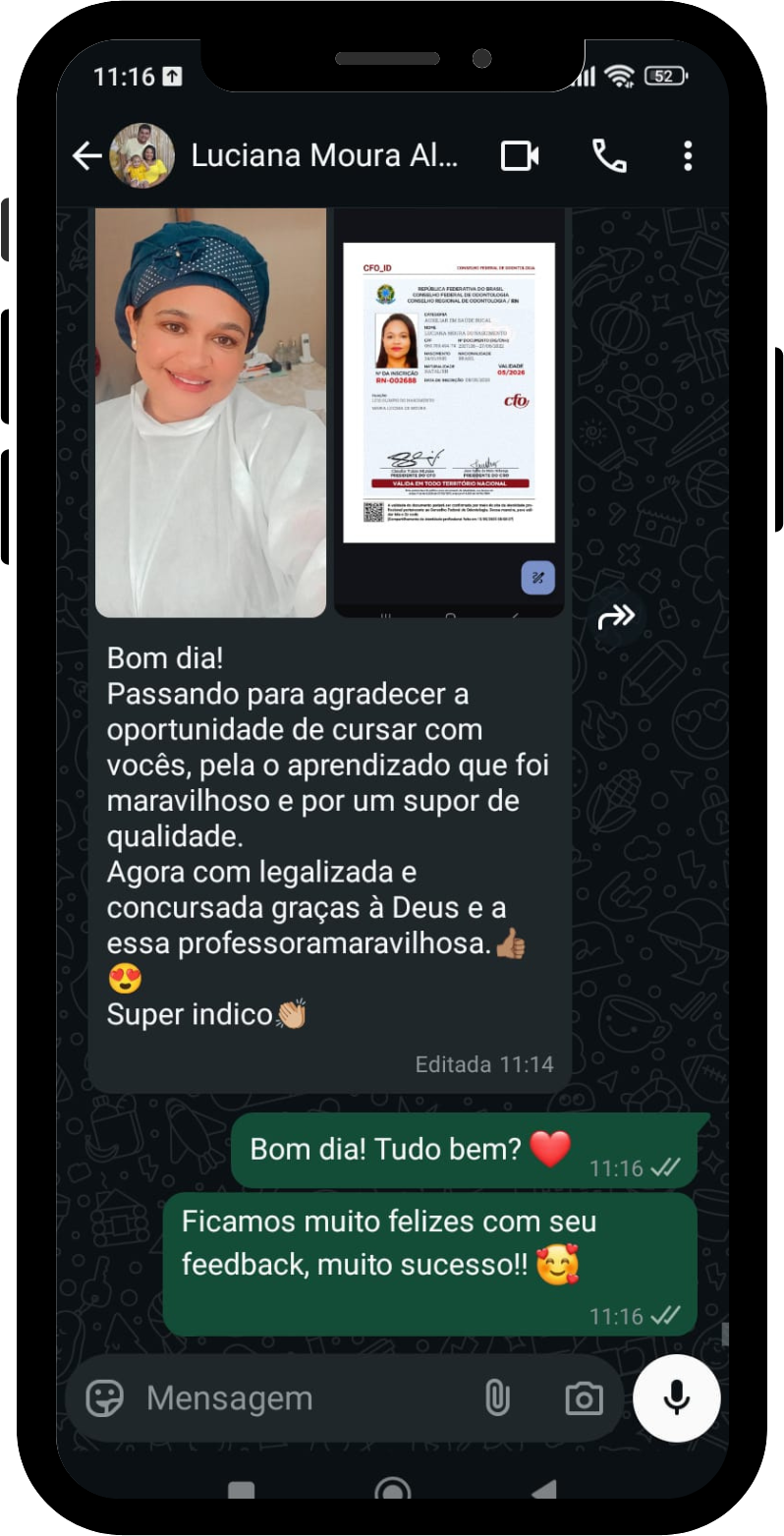Go back to the chat list
The width and height of the screenshot is (784, 1536).
pyautogui.click(x=87, y=156)
